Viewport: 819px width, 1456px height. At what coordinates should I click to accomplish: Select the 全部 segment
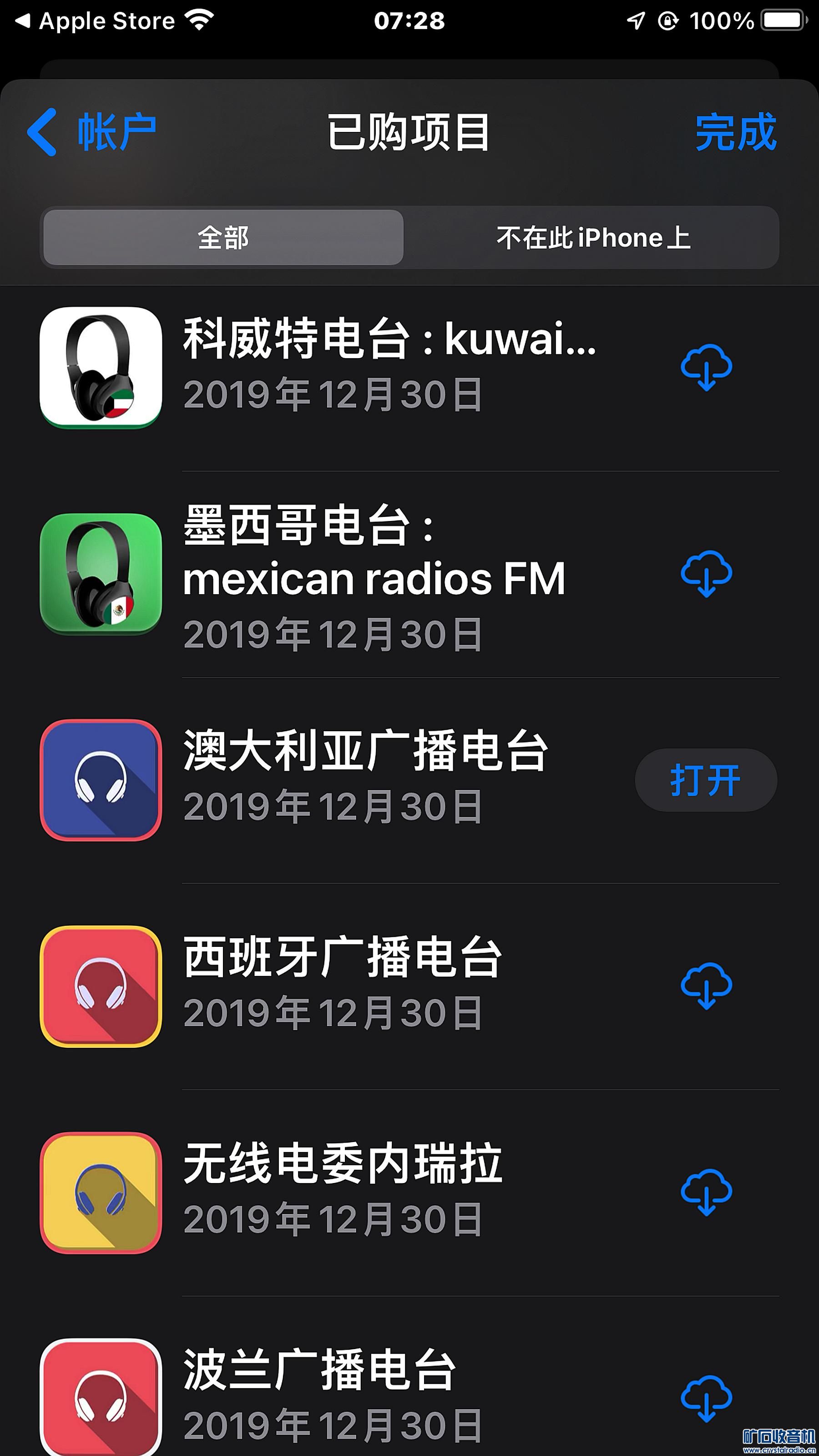pos(223,238)
